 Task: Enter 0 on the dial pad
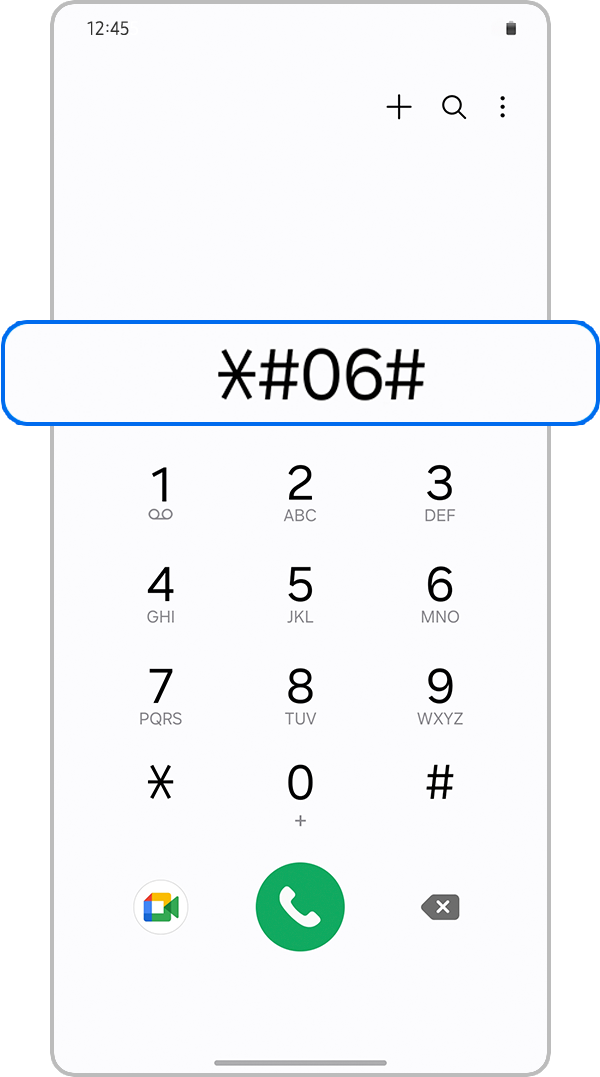[x=300, y=792]
